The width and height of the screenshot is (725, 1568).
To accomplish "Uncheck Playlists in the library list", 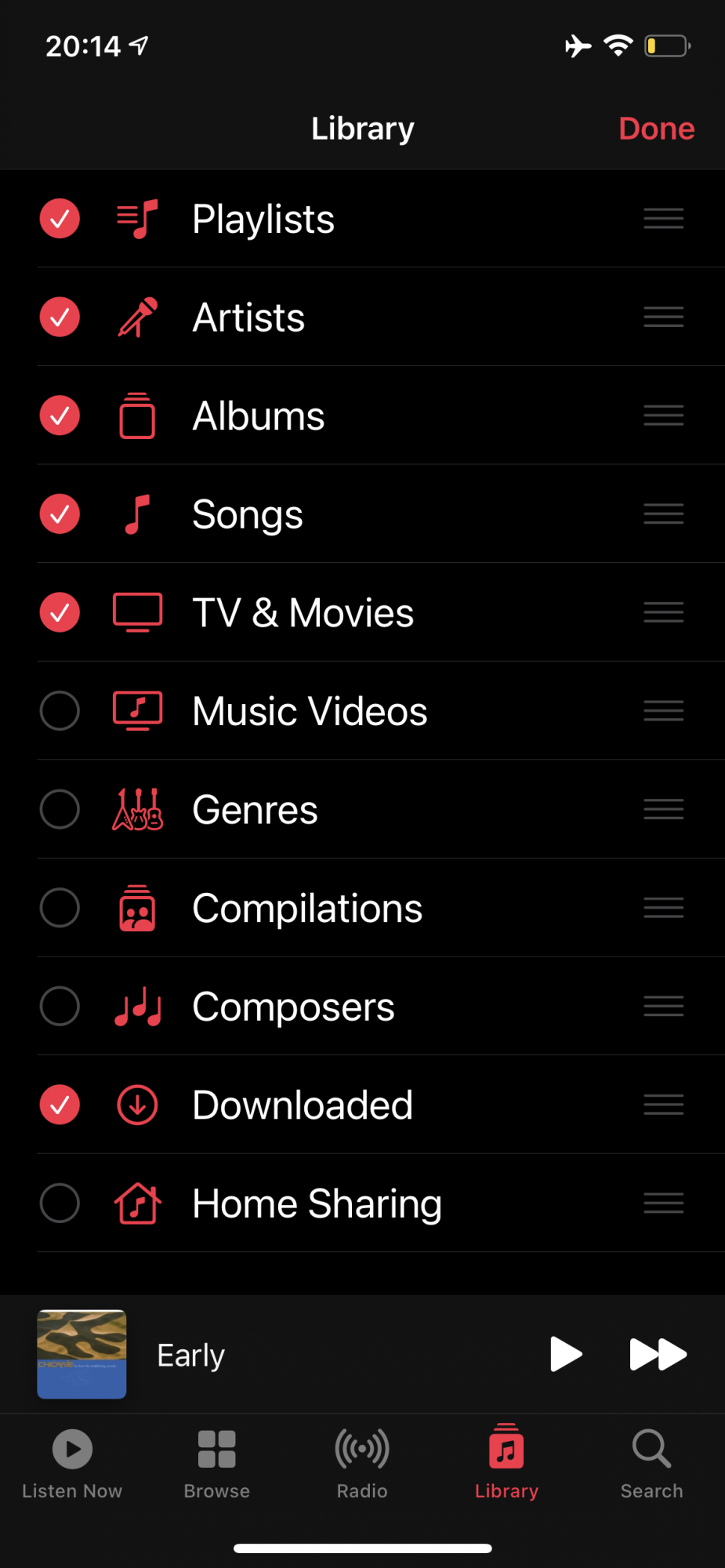I will point(60,219).
